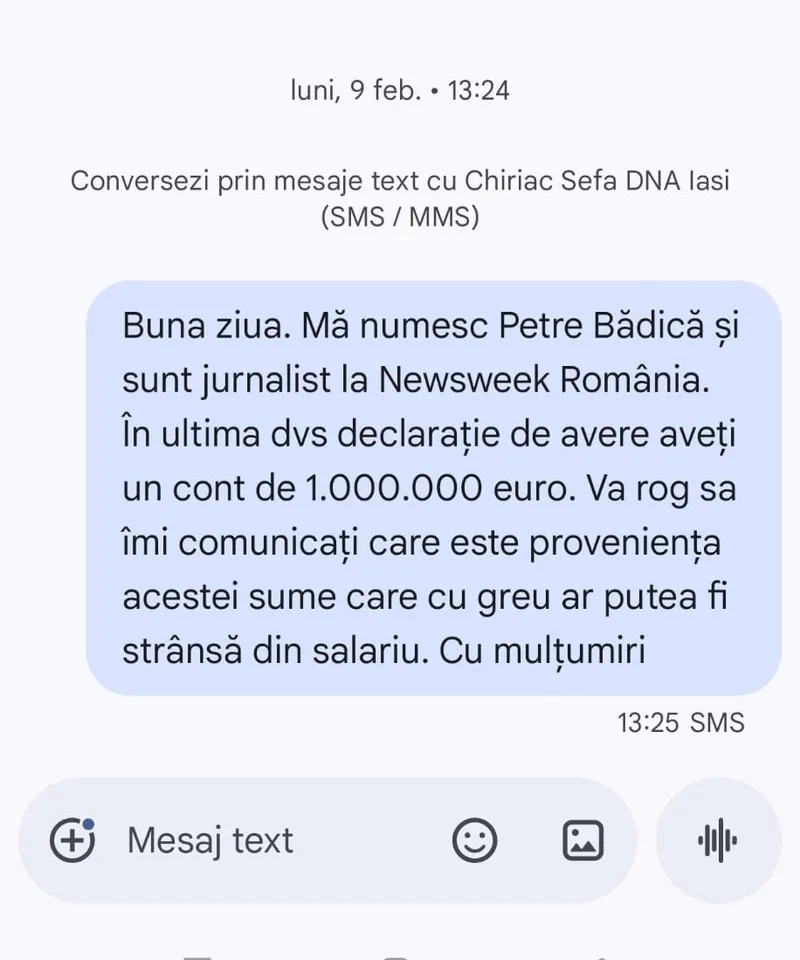This screenshot has height=960, width=800.
Task: Tap the rounded voice recording button on the right
Action: 719,841
